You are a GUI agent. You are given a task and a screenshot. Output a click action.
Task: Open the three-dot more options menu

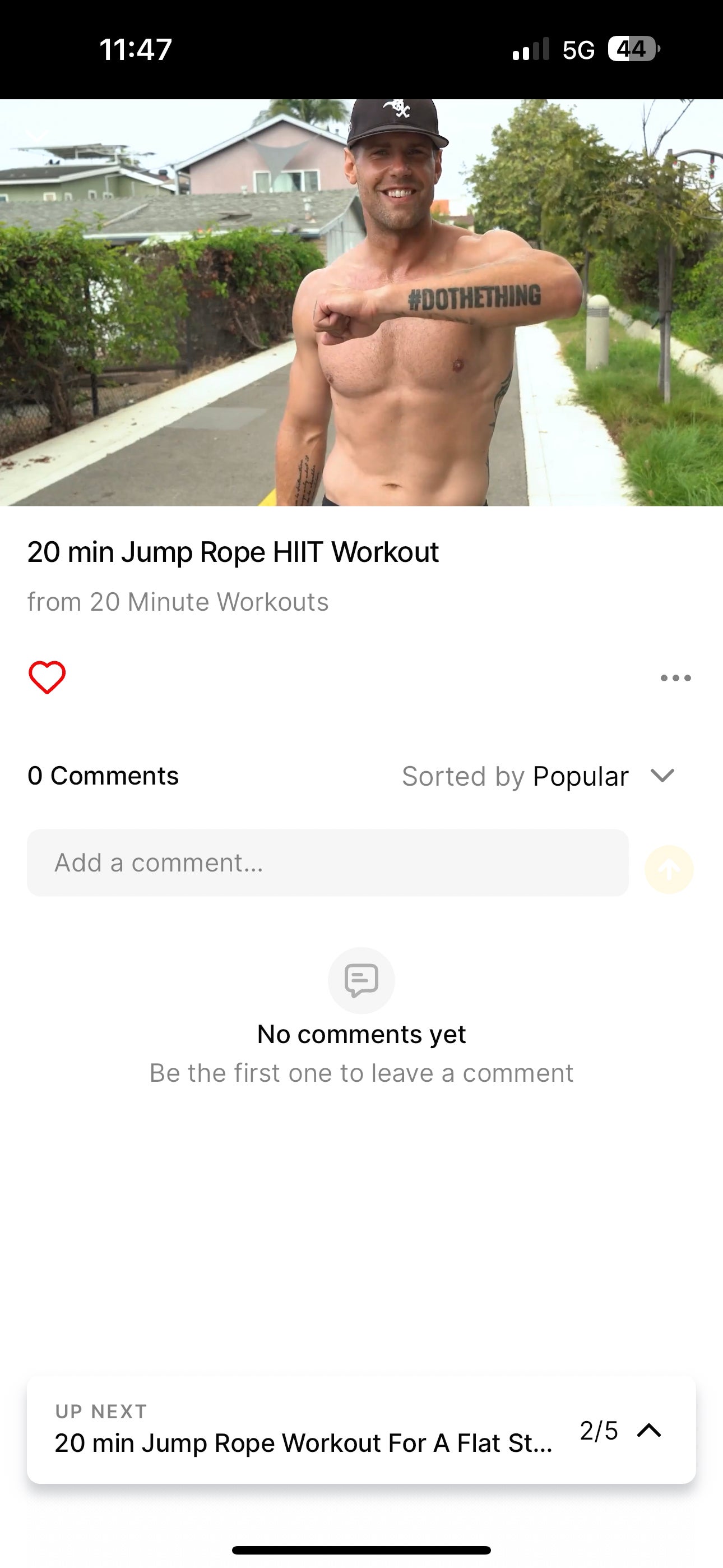click(675, 677)
